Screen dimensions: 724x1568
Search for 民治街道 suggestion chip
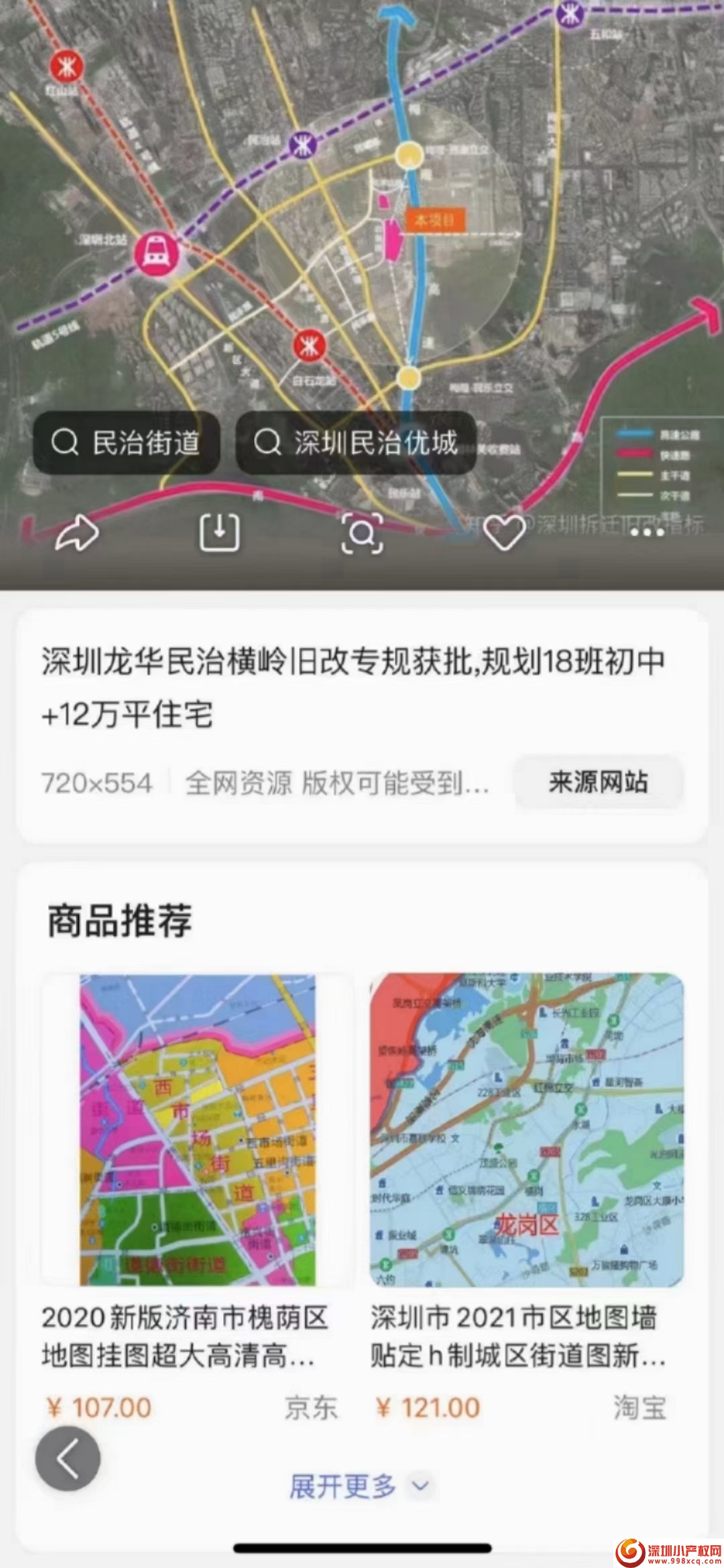tap(127, 443)
